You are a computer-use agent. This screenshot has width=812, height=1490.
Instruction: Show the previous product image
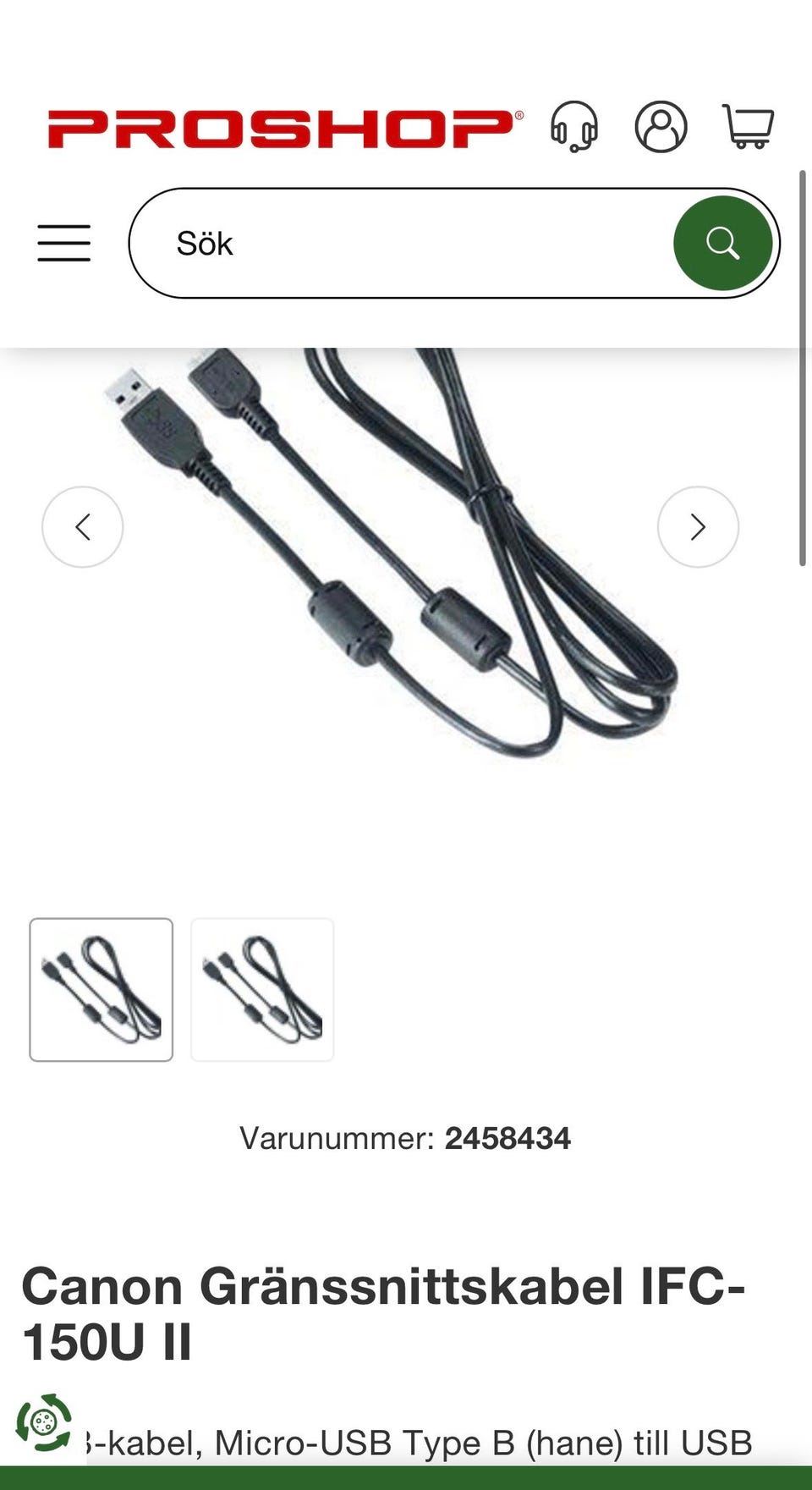pyautogui.click(x=83, y=527)
